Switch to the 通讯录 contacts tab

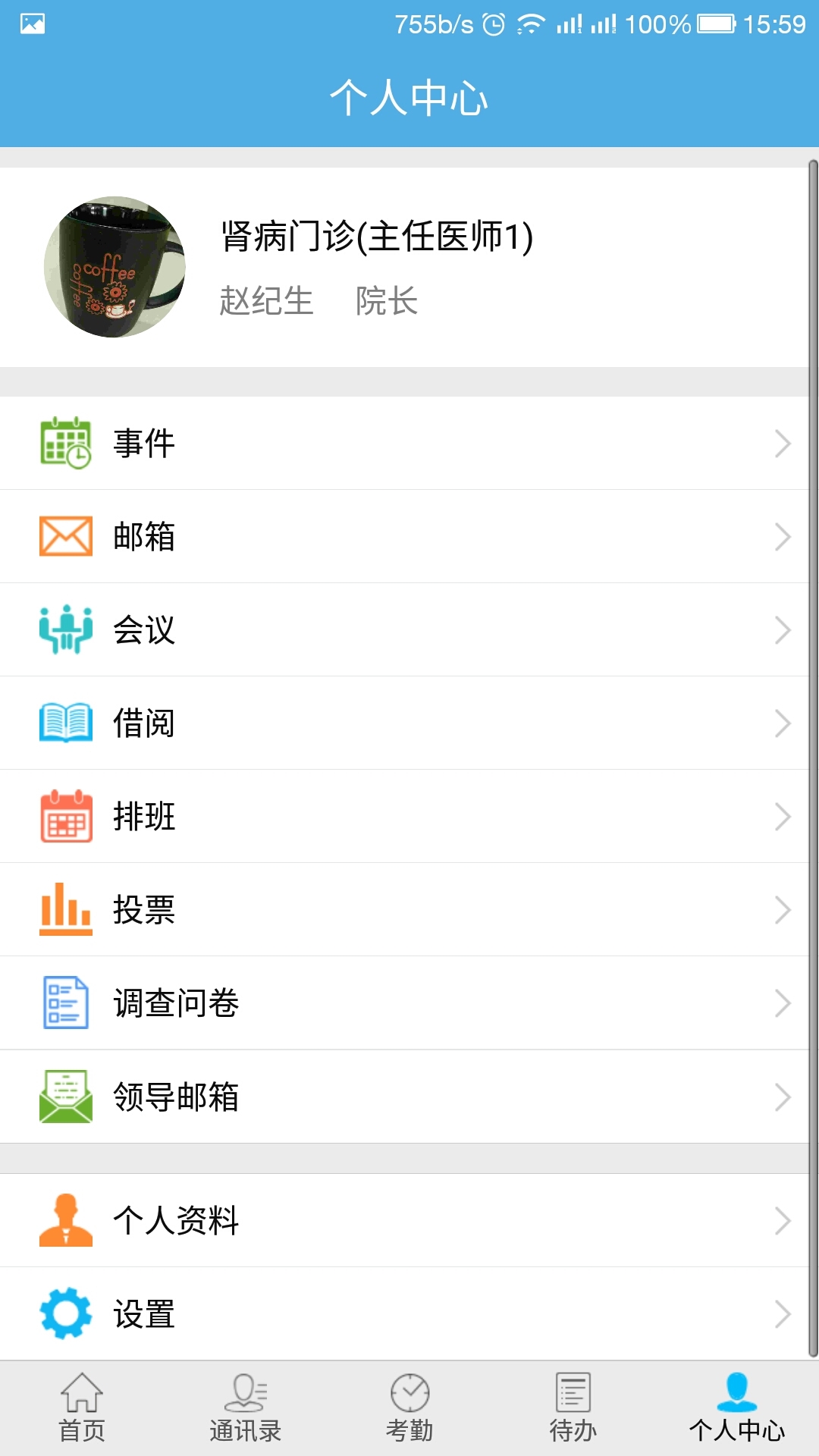[x=246, y=1408]
